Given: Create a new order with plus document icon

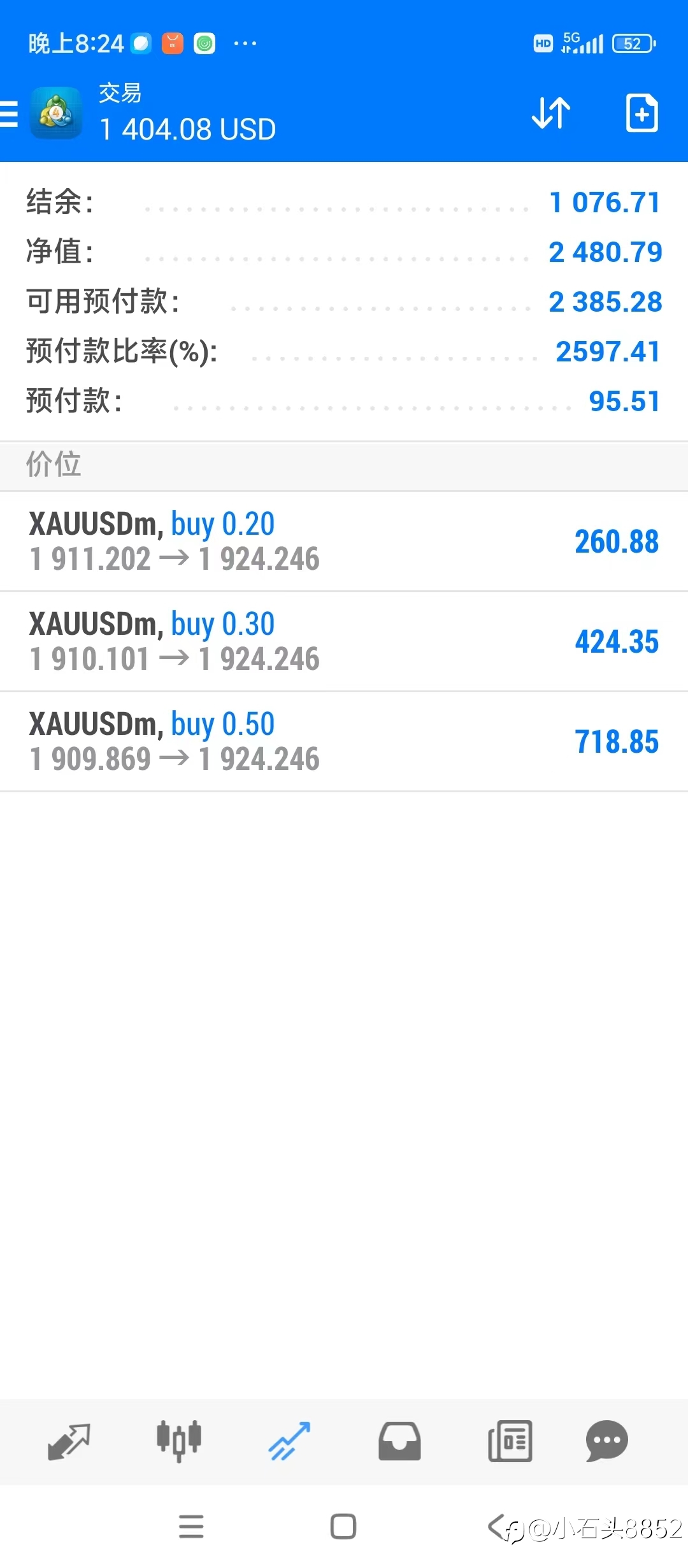Looking at the screenshot, I should click(x=641, y=113).
